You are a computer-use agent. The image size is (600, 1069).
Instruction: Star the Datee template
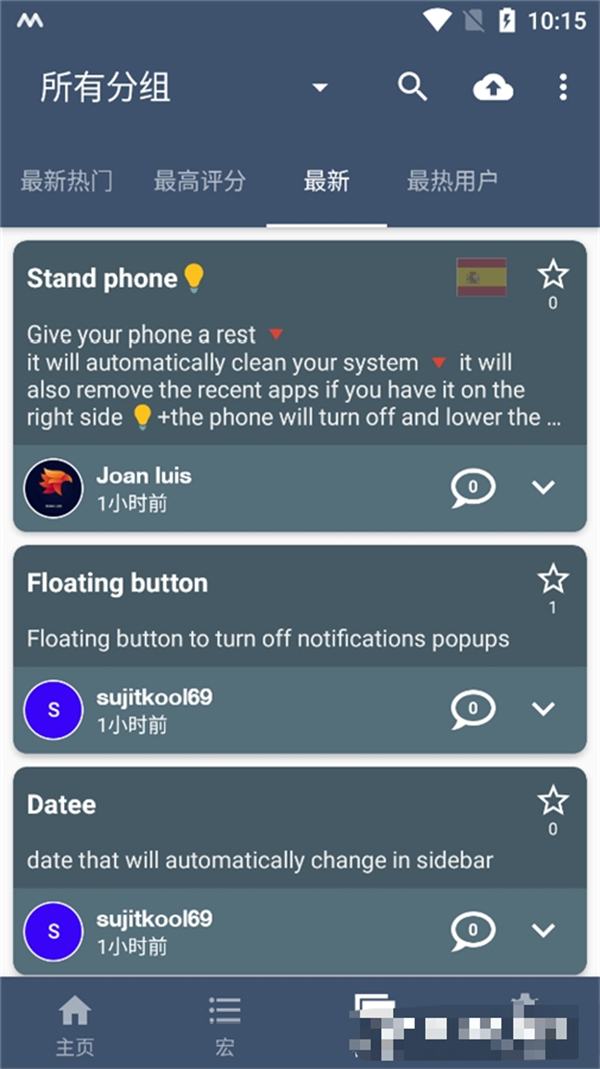tap(552, 800)
